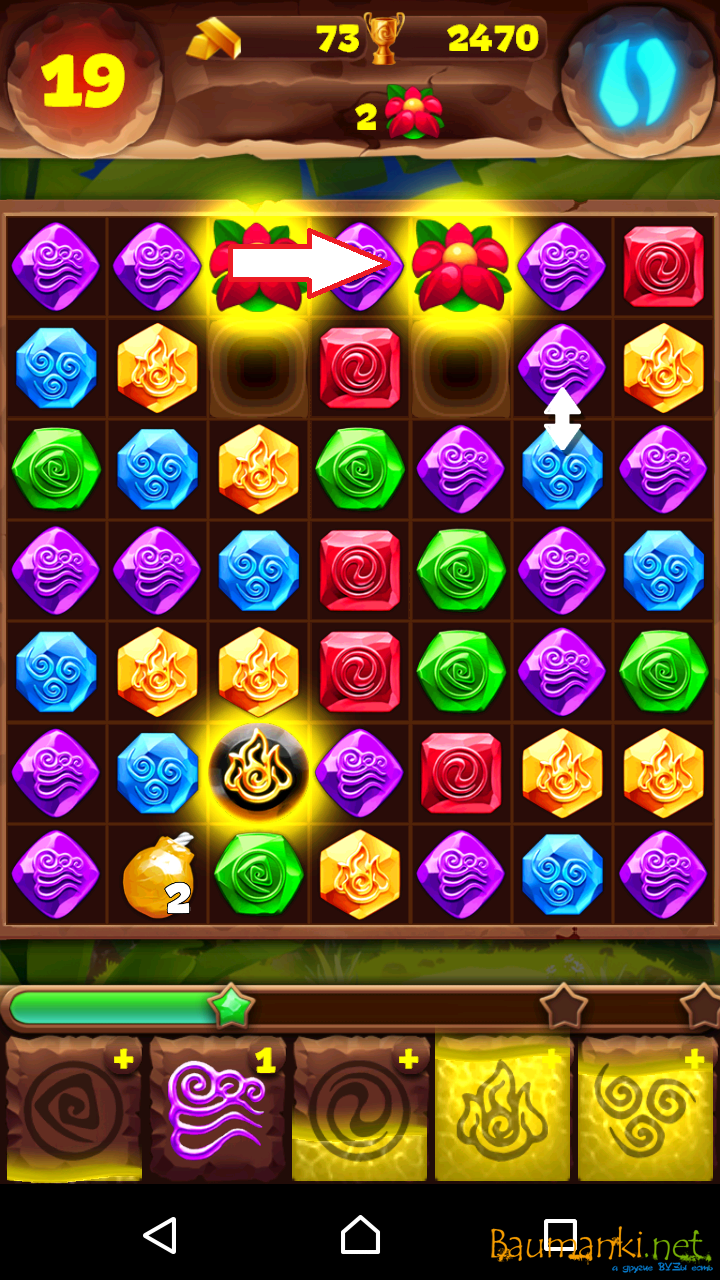Image resolution: width=720 pixels, height=1280 pixels.
Task: Select the glowing yellow fire power-up card
Action: (x=503, y=1108)
